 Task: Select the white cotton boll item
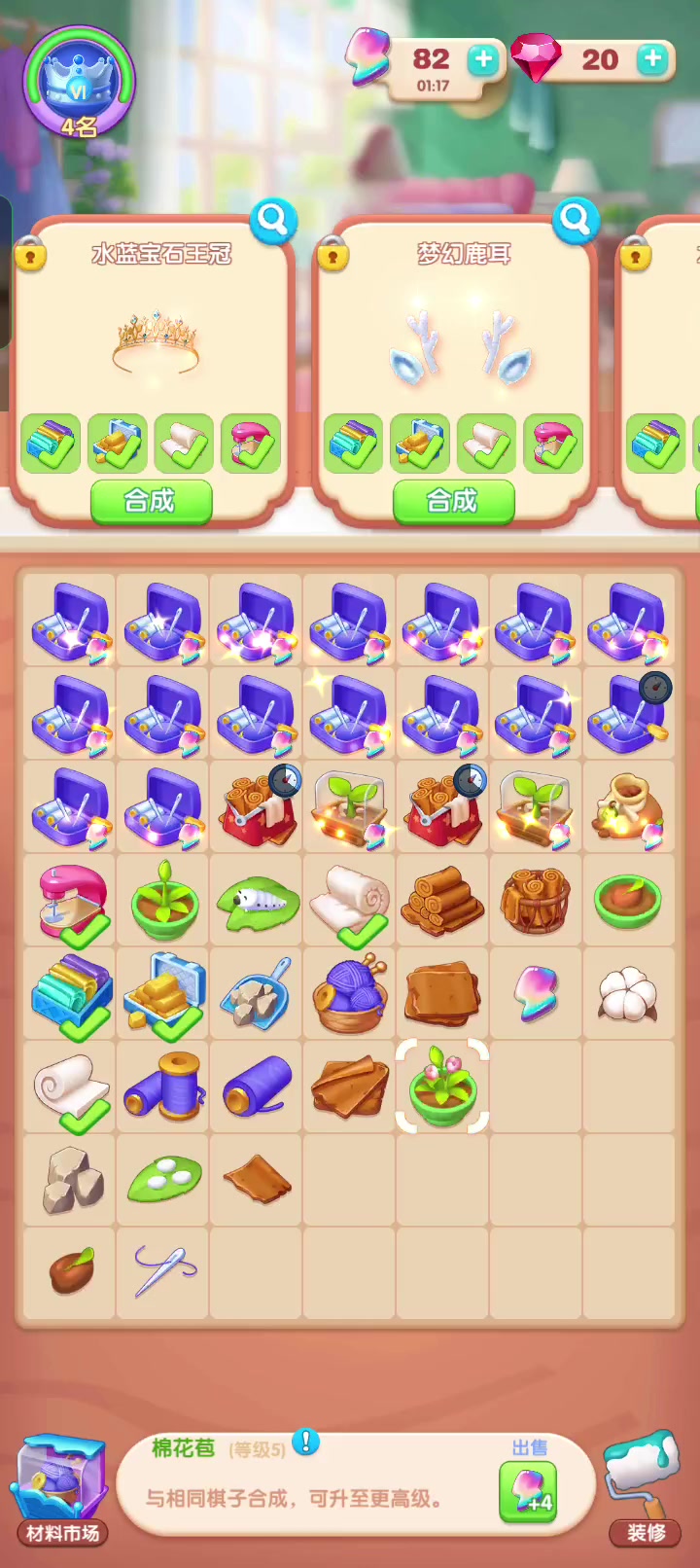(628, 996)
